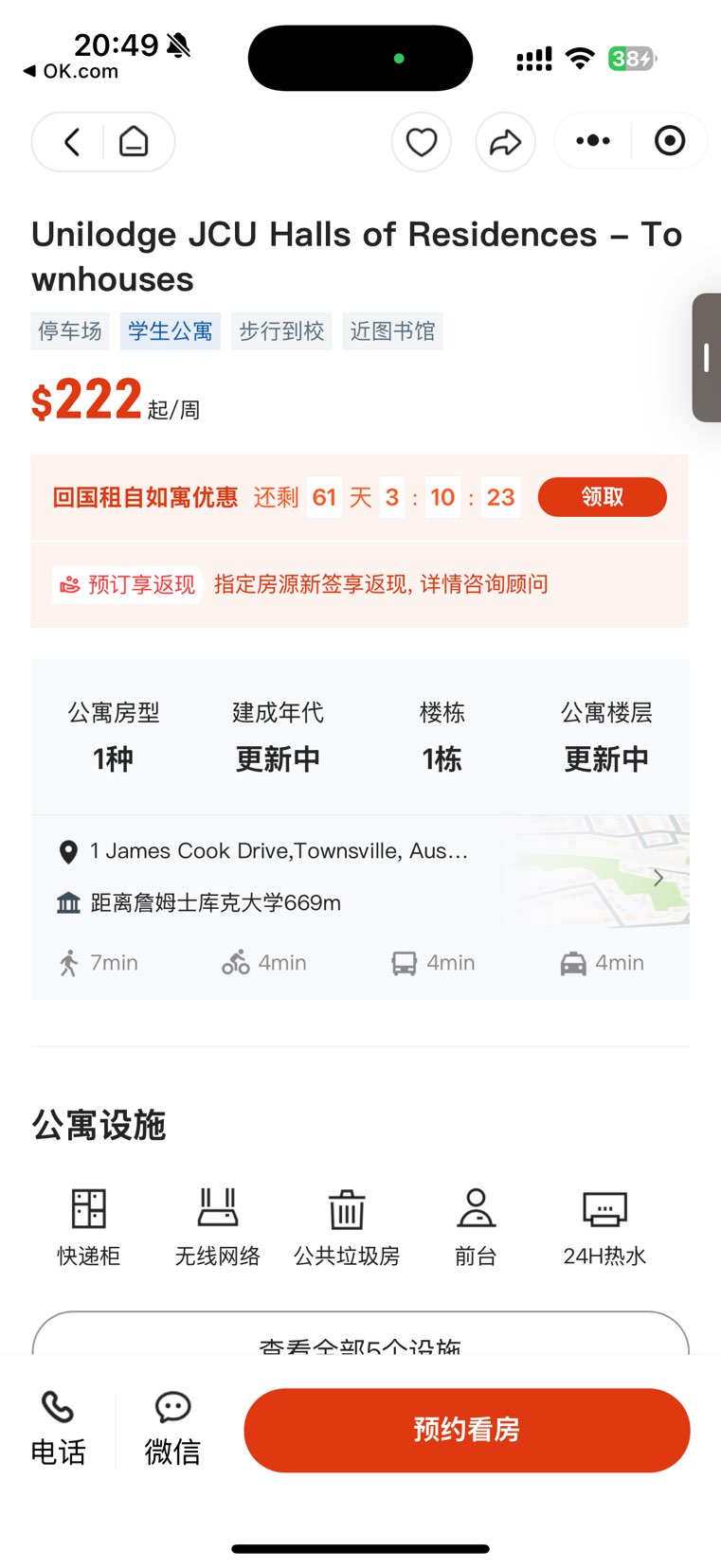Return to OK.com app in status bar
The height and width of the screenshot is (1568, 721).
pos(71,71)
